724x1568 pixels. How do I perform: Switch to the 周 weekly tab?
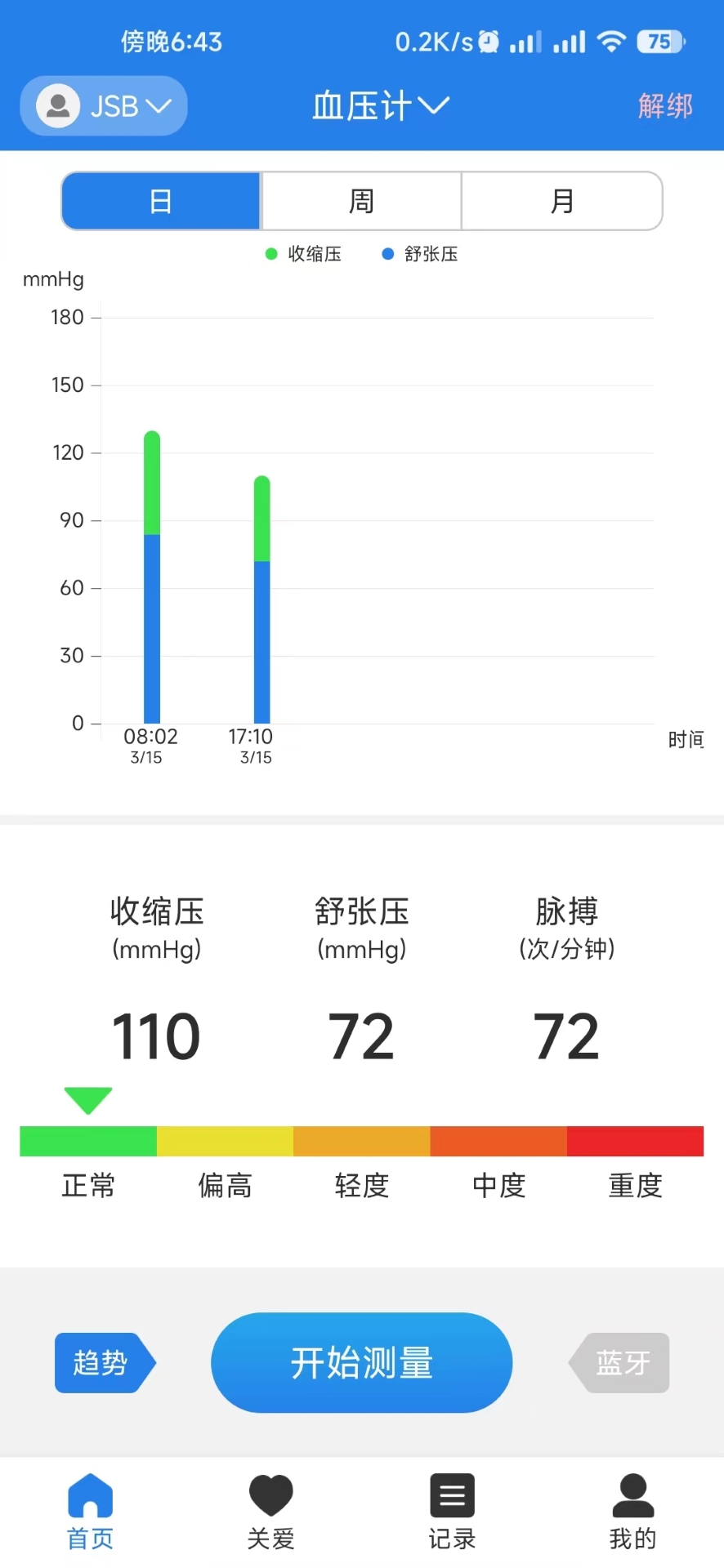[x=360, y=200]
